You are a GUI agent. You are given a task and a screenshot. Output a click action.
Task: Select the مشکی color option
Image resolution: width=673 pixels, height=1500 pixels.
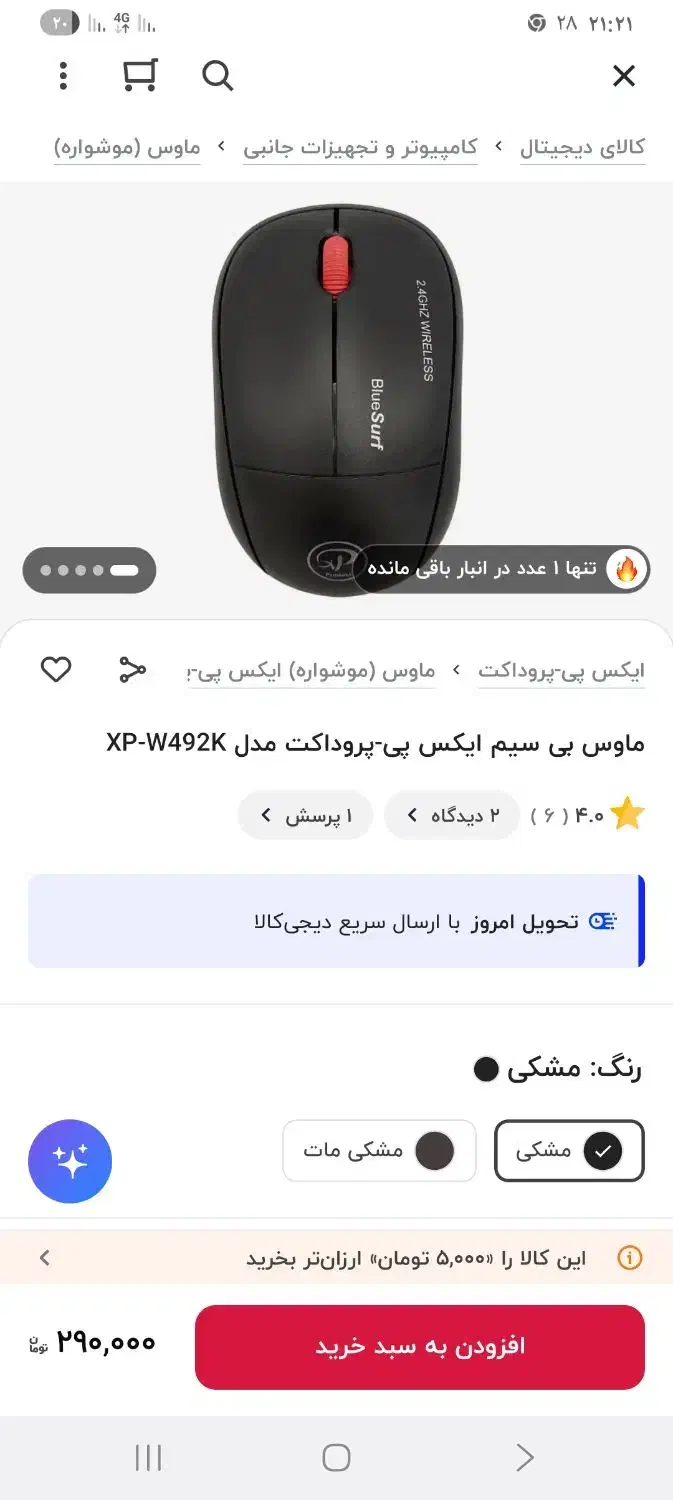569,1150
